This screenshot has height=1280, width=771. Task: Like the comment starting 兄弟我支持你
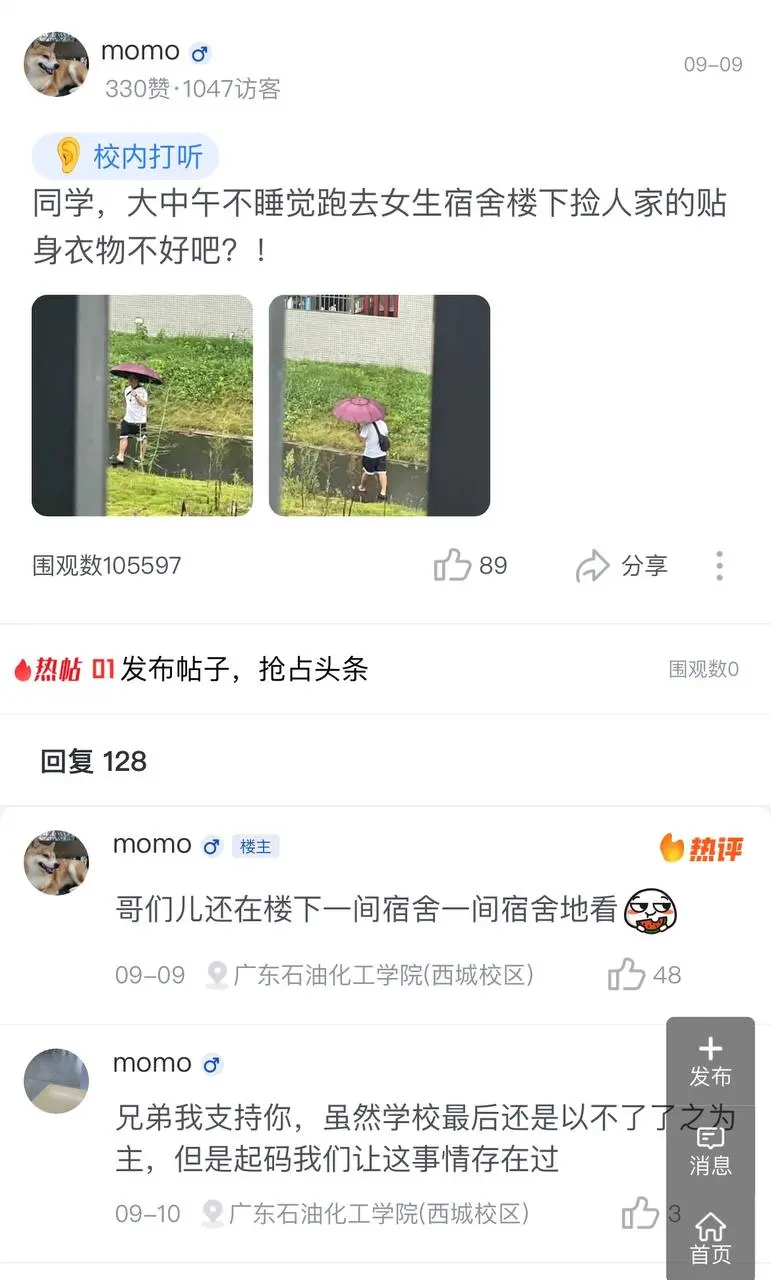tap(652, 1214)
